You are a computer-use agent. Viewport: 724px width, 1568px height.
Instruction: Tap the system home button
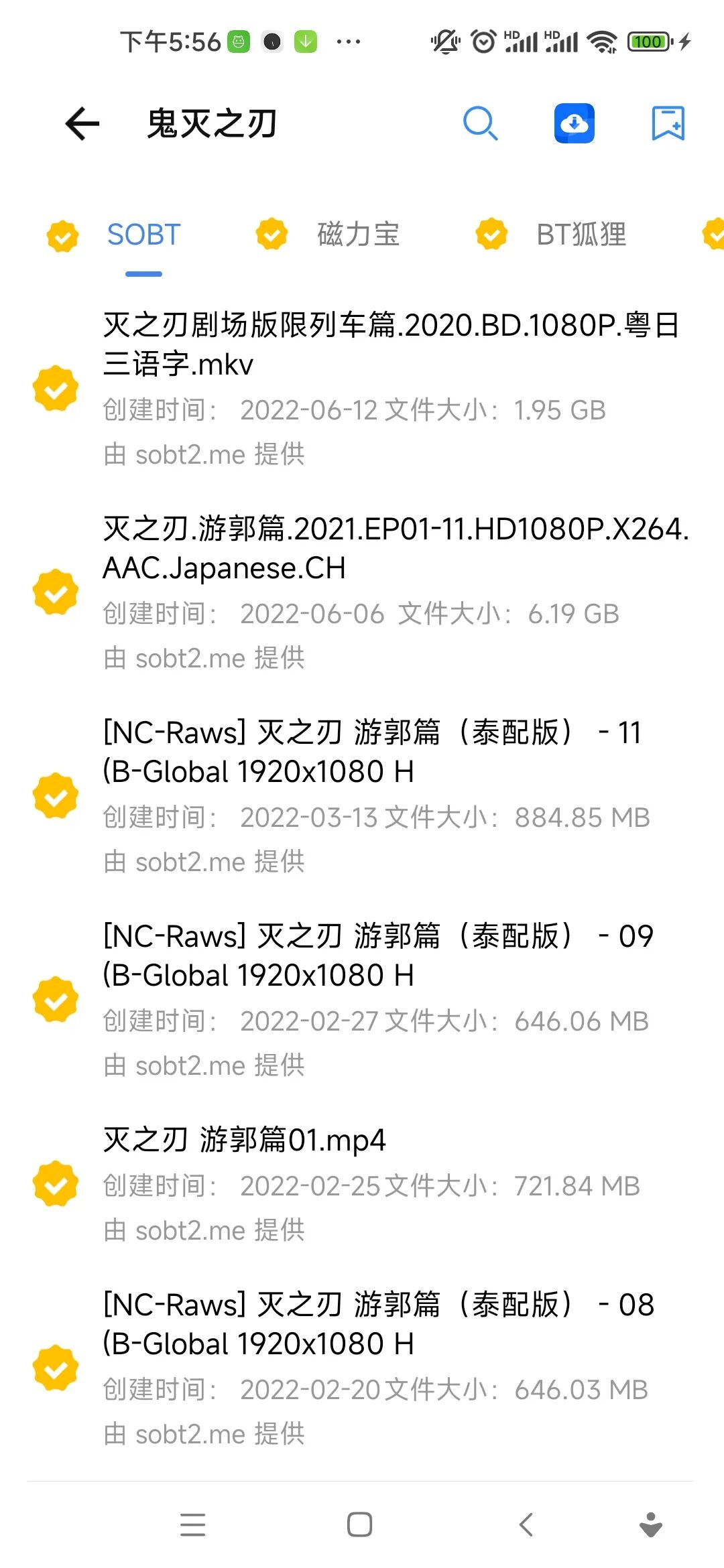pyautogui.click(x=360, y=1524)
